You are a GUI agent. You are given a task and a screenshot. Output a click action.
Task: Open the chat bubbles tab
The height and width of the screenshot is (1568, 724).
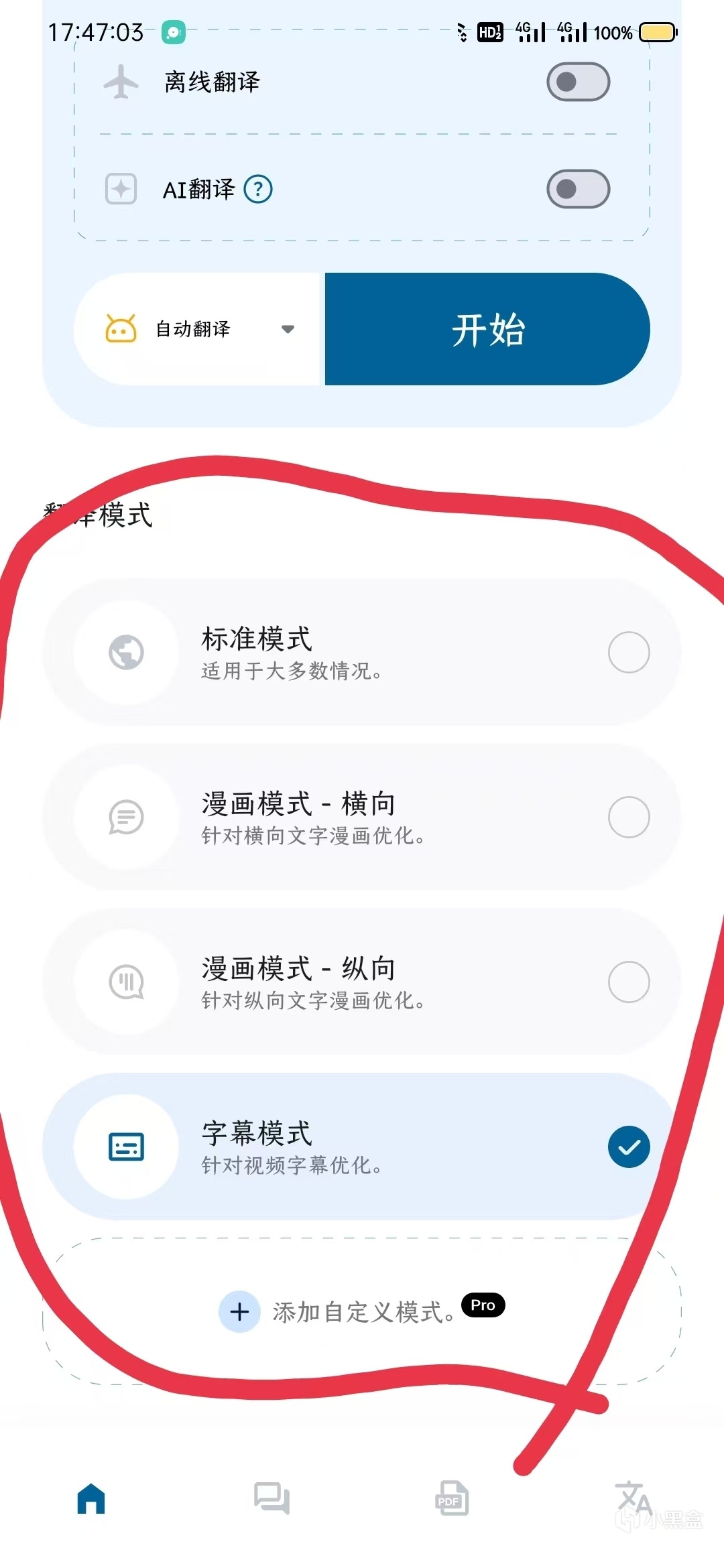[x=271, y=1498]
